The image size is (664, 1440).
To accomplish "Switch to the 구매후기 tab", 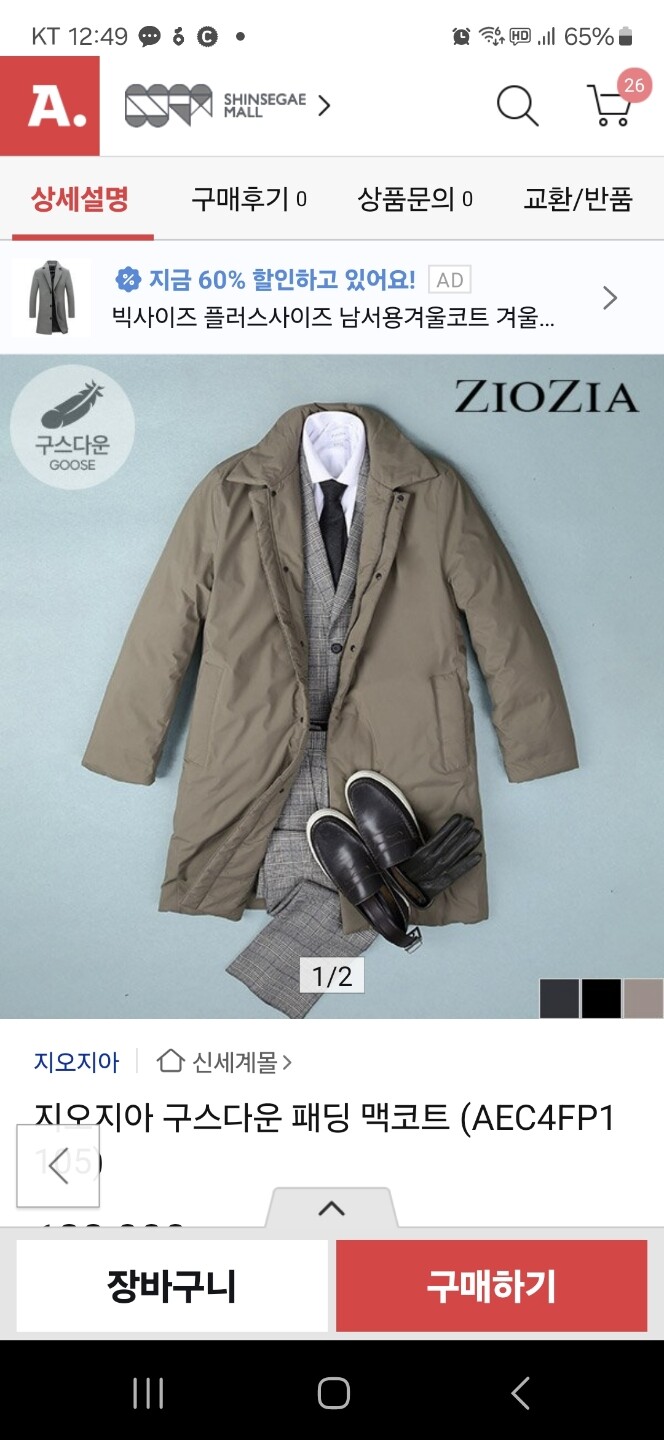I will coord(248,199).
